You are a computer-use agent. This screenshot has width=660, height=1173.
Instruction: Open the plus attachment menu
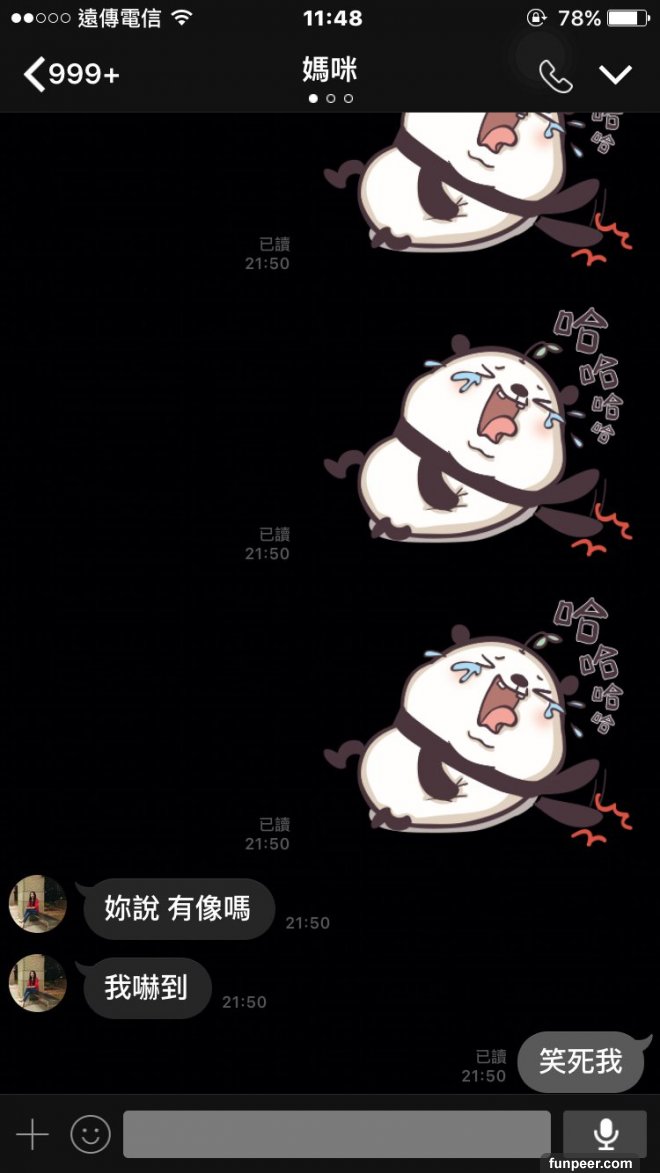click(x=33, y=1134)
